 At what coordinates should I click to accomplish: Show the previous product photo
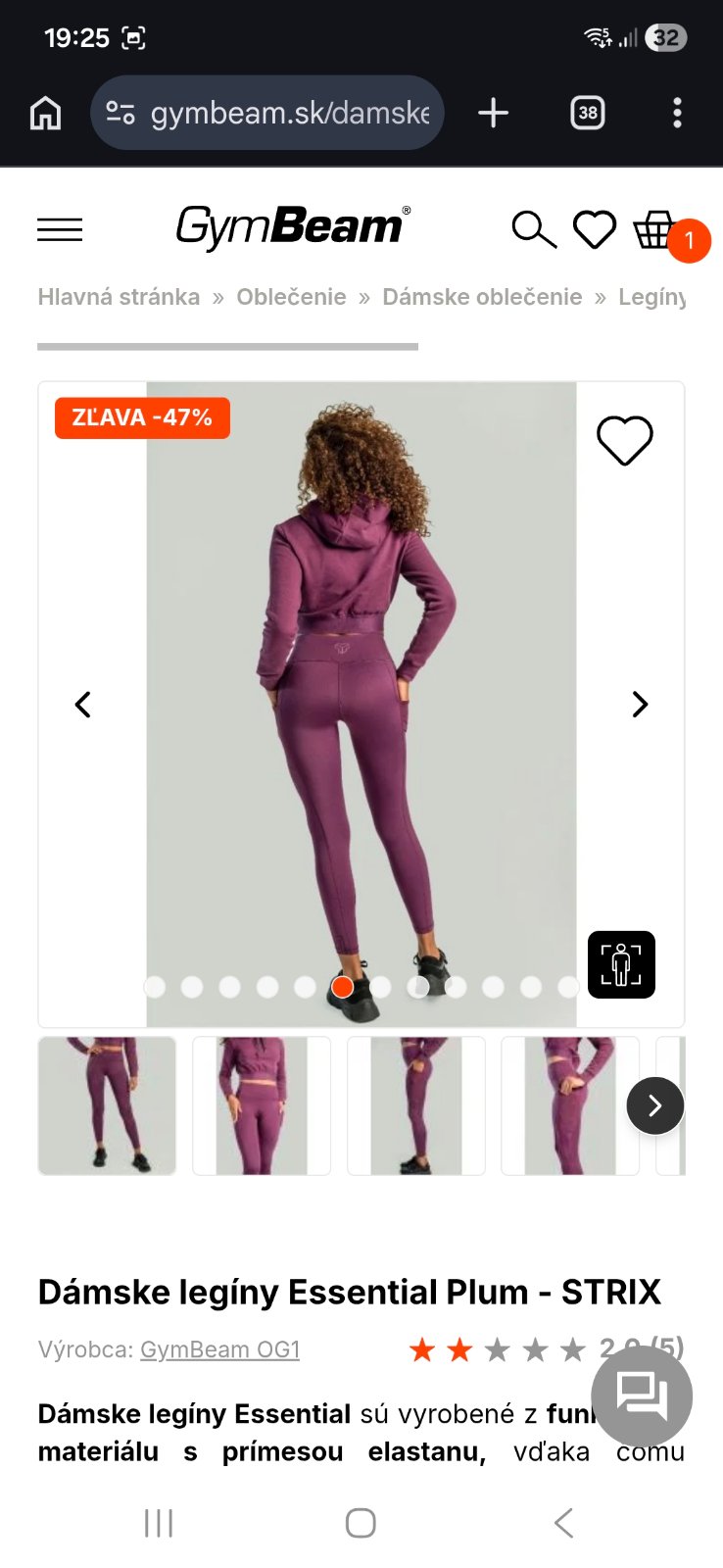tap(83, 705)
